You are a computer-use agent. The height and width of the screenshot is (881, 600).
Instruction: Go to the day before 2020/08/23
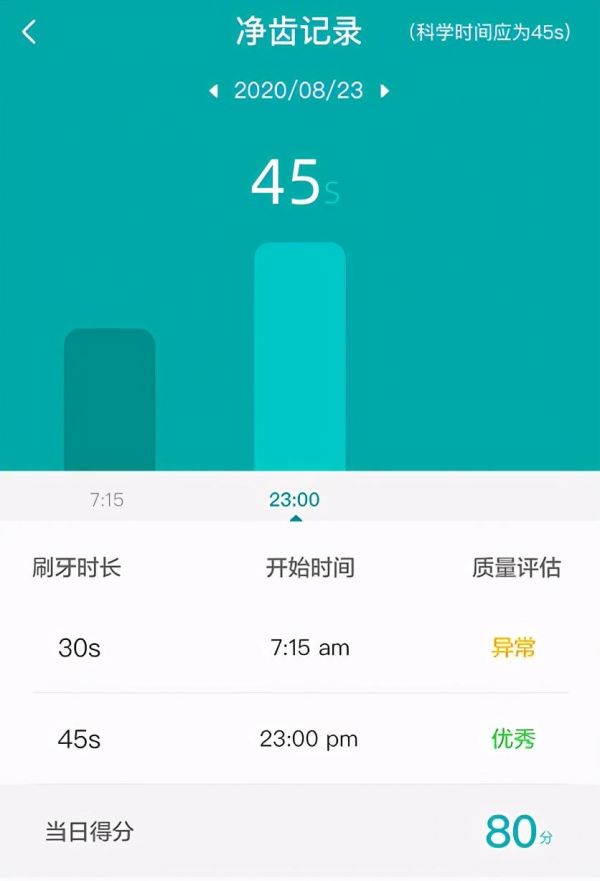coord(213,91)
